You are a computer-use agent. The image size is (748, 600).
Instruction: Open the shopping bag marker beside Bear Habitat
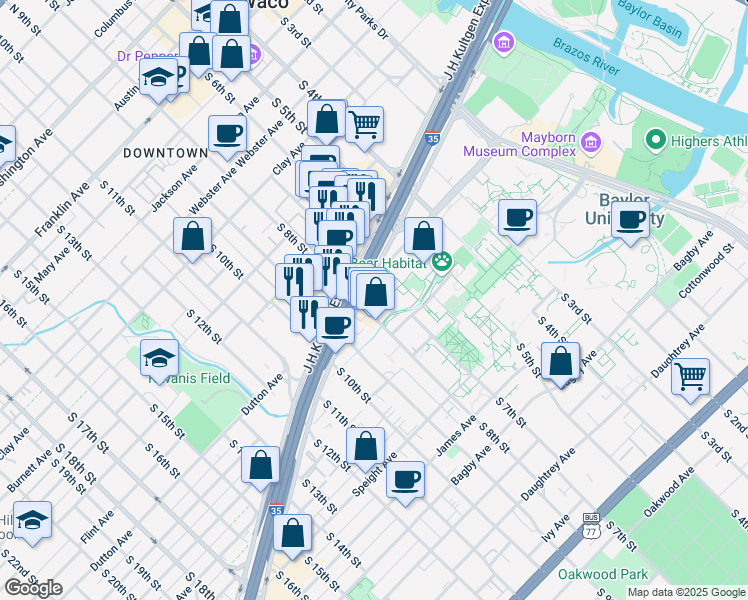[424, 237]
